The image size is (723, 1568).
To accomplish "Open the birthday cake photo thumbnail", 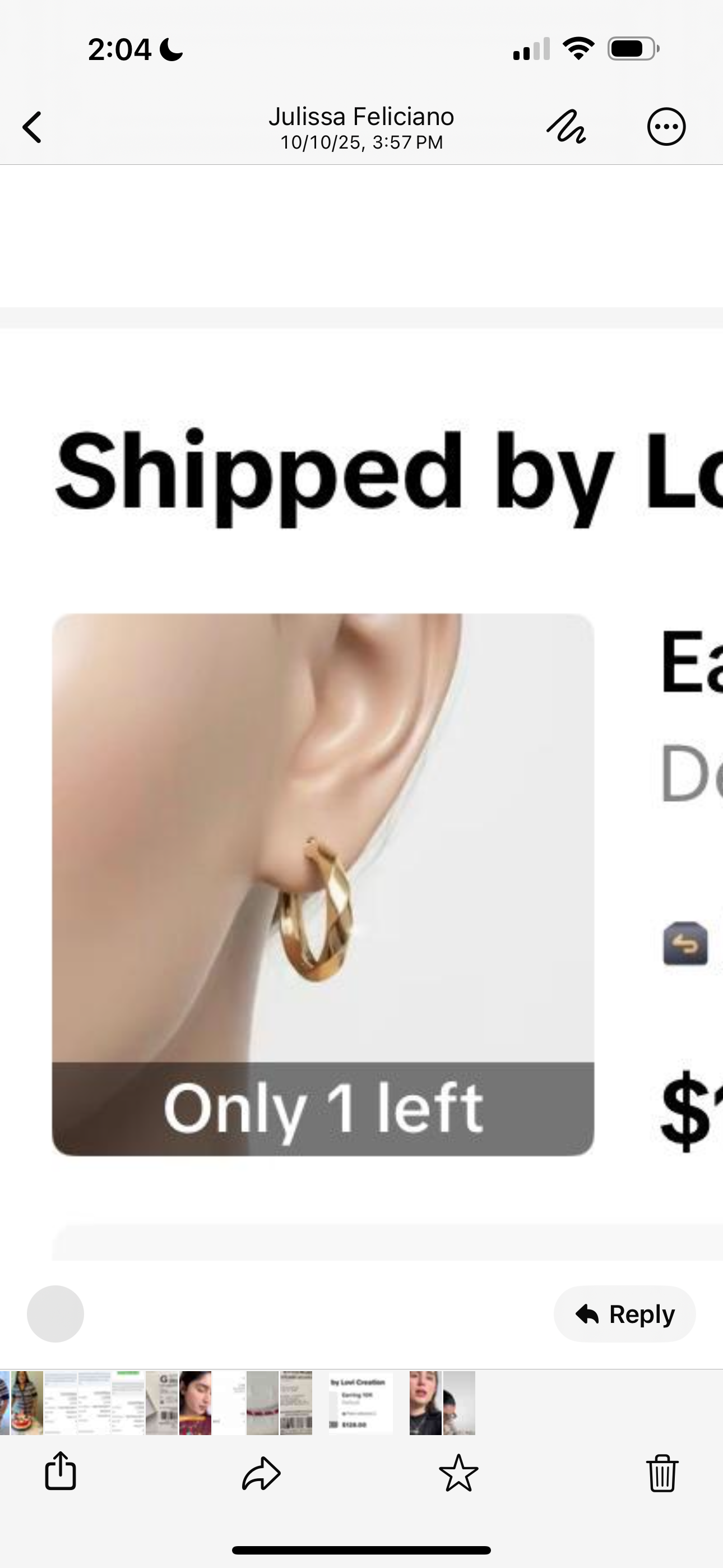I will point(27,1403).
